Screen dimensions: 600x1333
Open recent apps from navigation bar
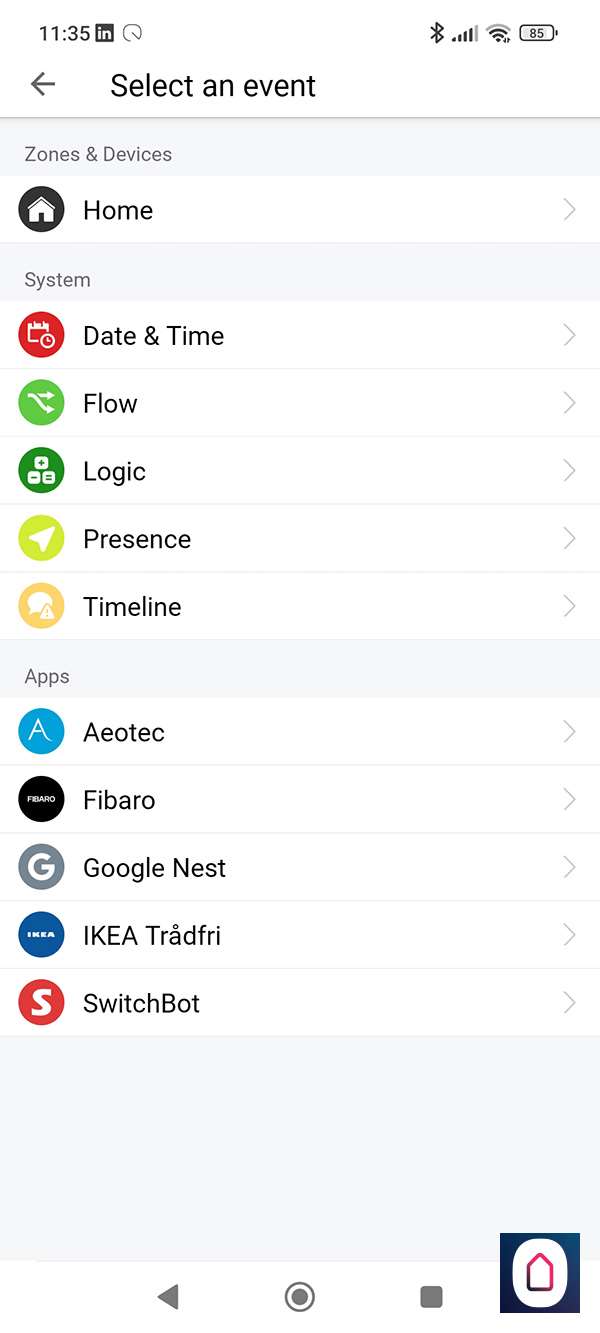pyautogui.click(x=431, y=1297)
